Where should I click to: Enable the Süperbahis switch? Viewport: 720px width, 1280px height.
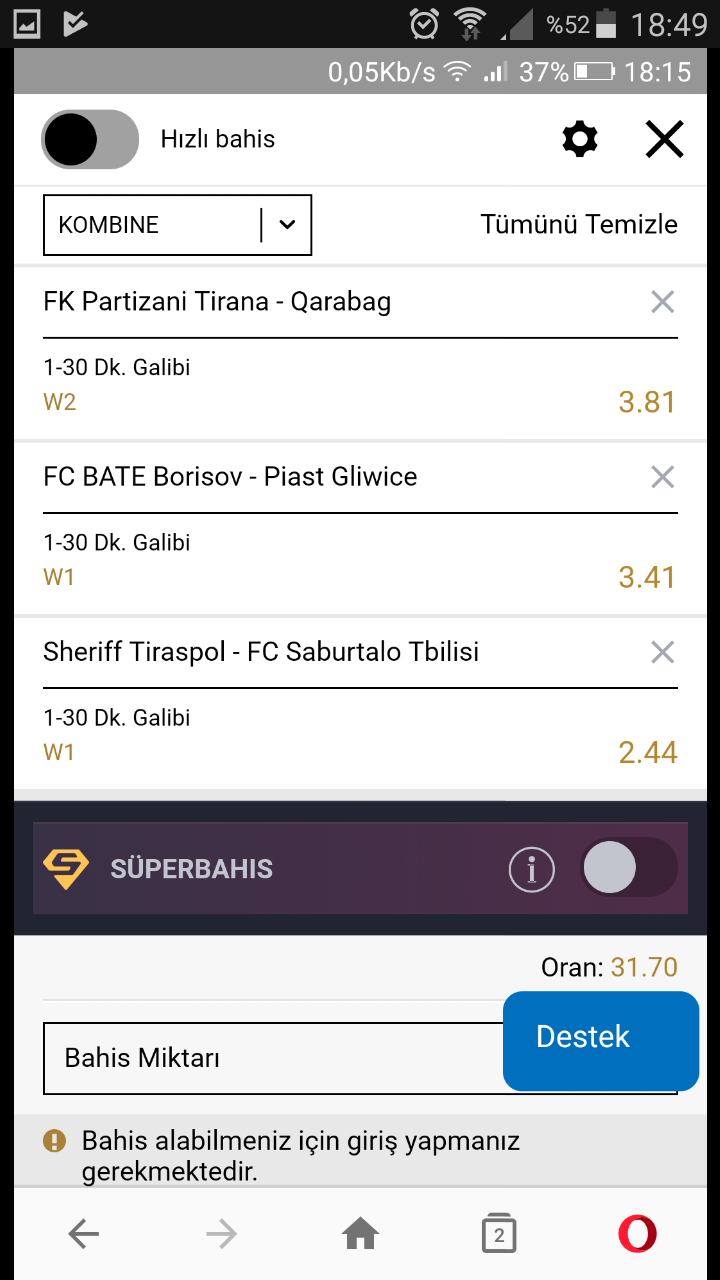629,868
